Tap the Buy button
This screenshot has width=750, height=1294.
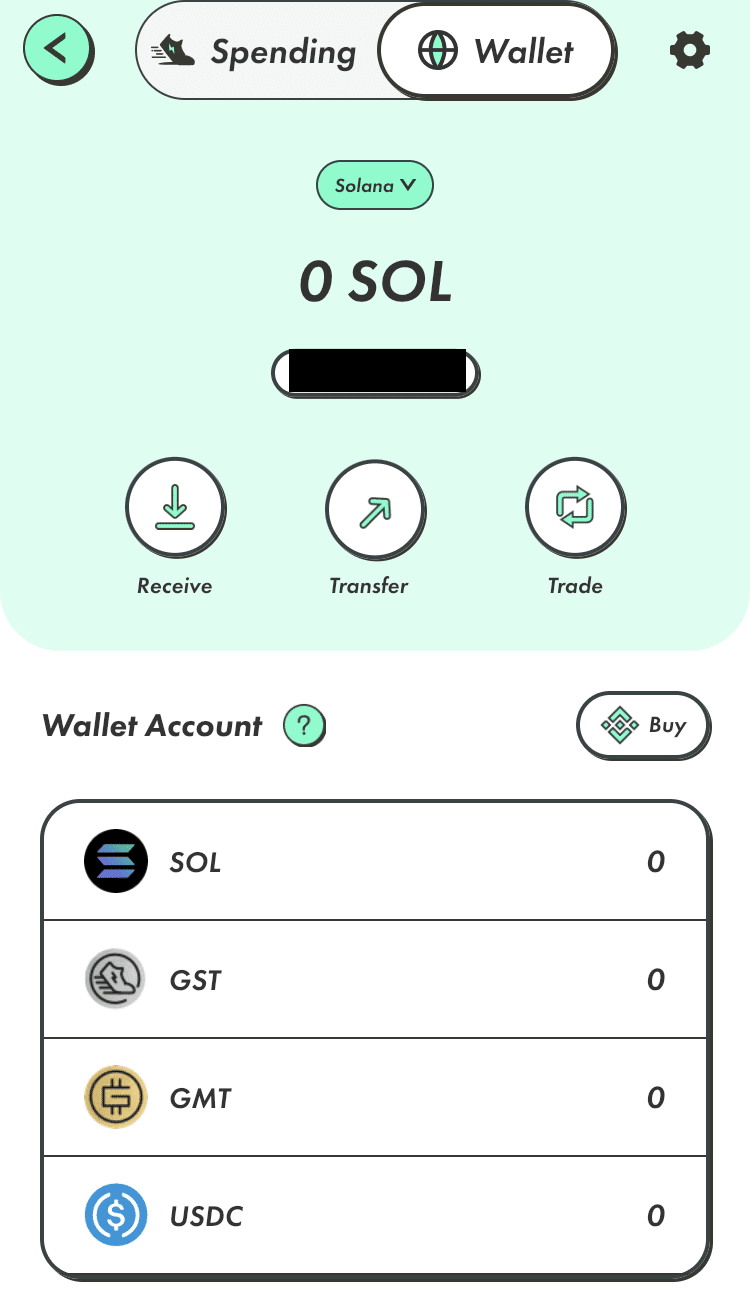(644, 726)
